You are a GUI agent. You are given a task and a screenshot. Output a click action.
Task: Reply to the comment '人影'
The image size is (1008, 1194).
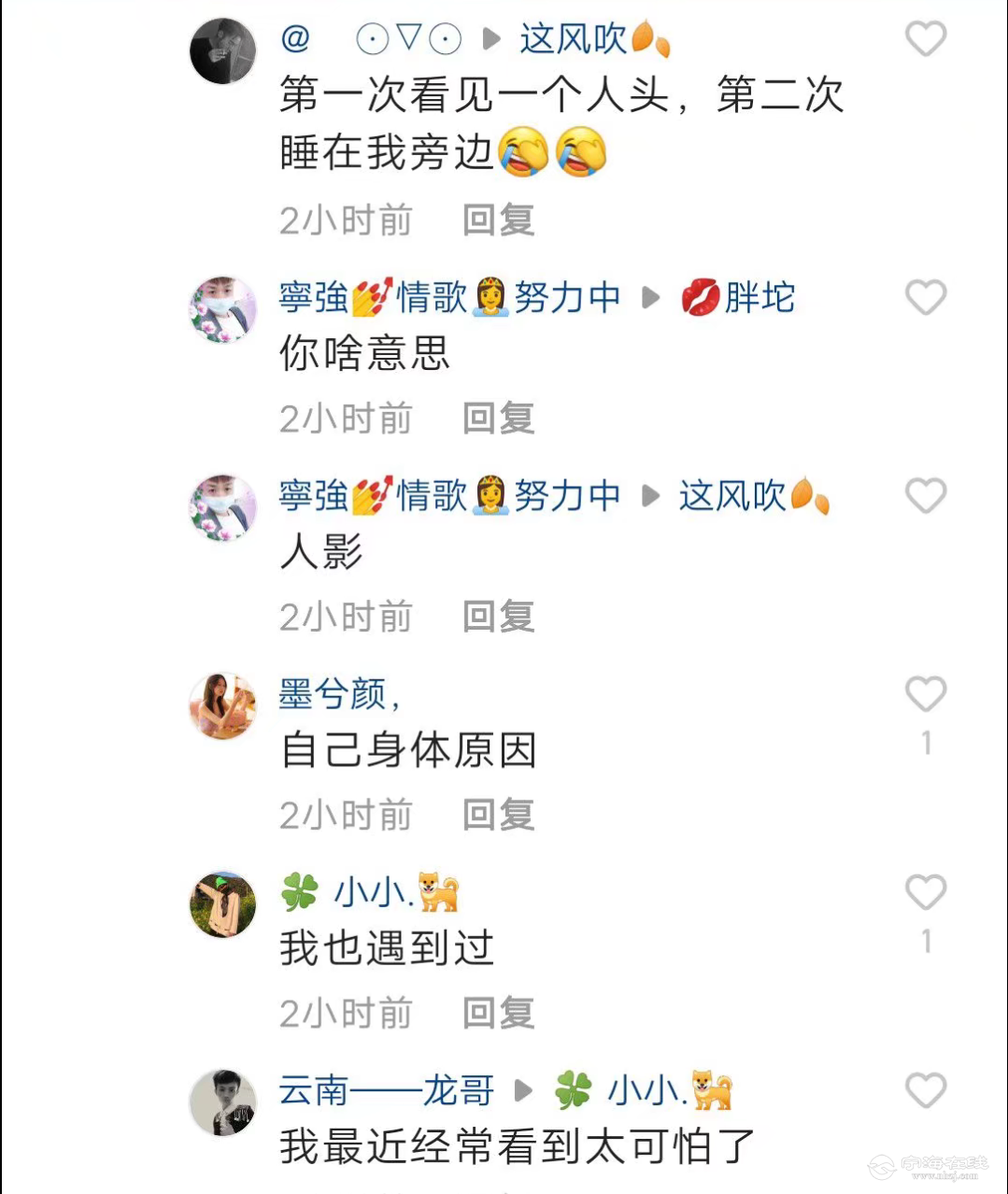498,617
